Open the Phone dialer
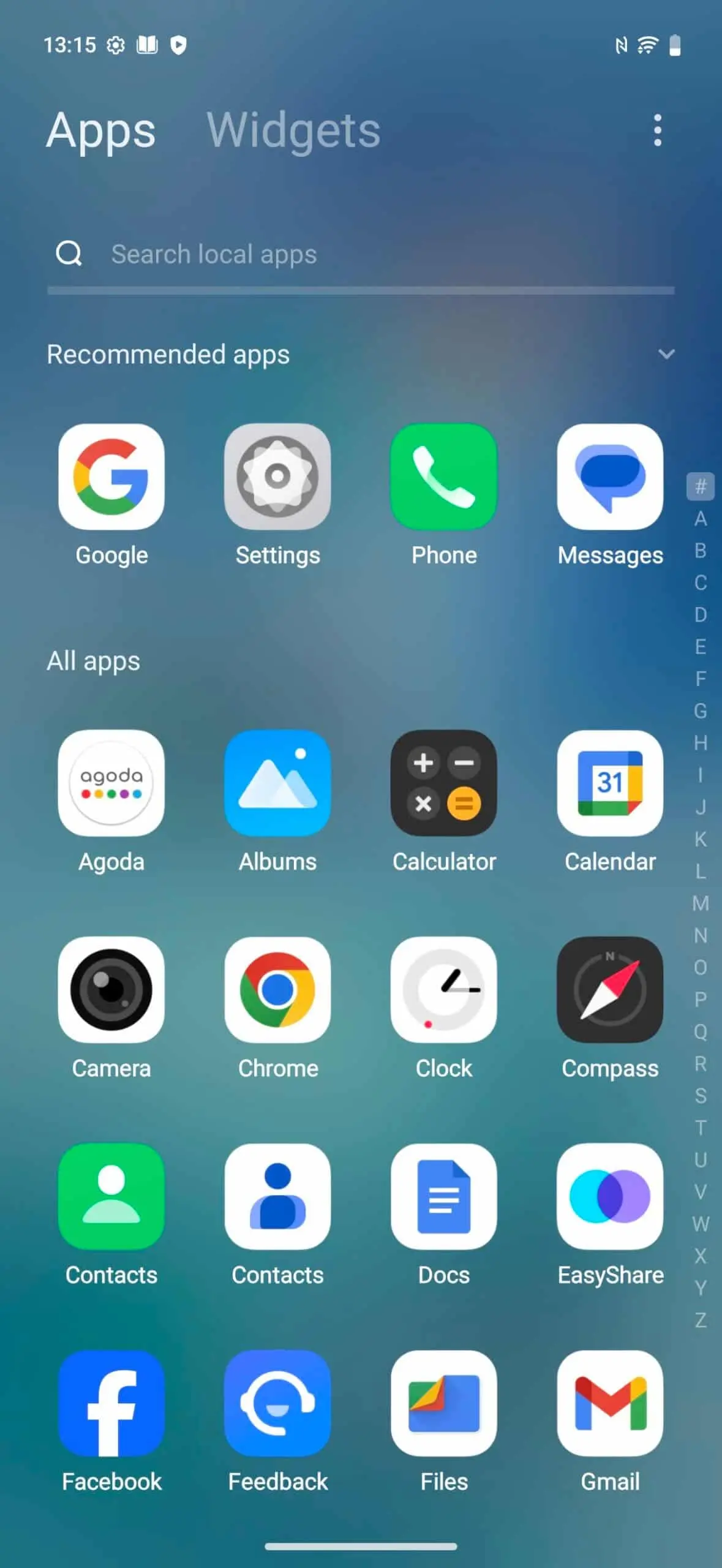Image resolution: width=722 pixels, height=1568 pixels. click(444, 478)
